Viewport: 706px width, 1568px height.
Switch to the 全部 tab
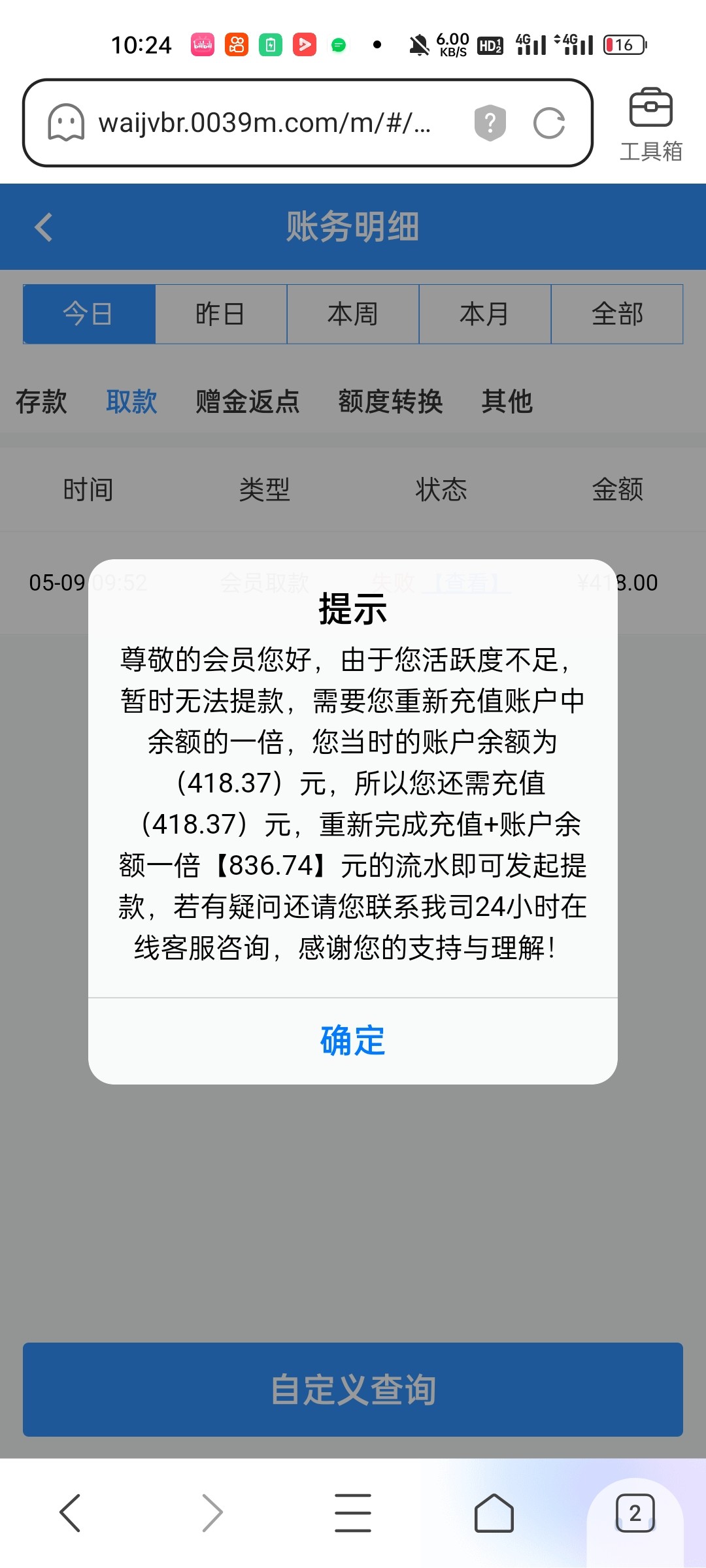pyautogui.click(x=616, y=314)
